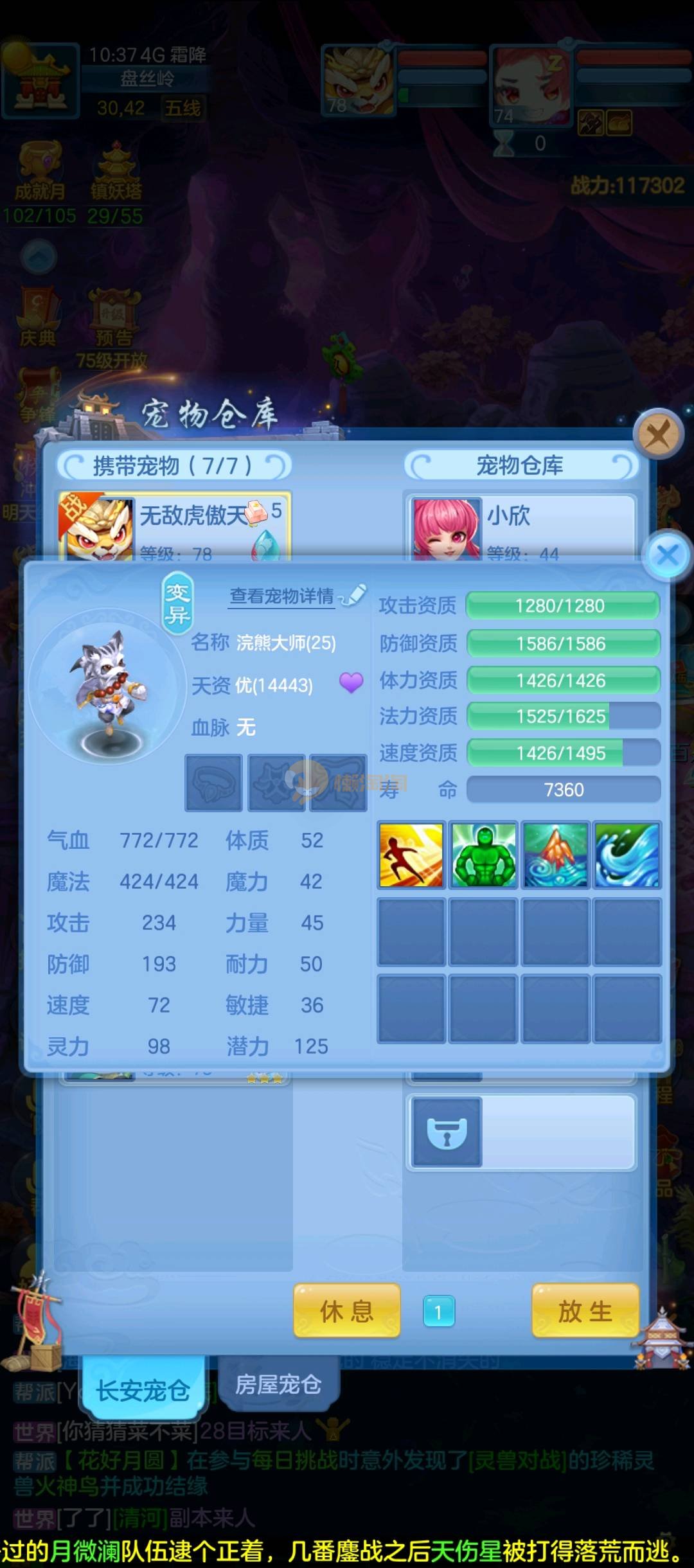Image resolution: width=694 pixels, height=1568 pixels.
Task: Close the pet details popup
Action: click(667, 555)
